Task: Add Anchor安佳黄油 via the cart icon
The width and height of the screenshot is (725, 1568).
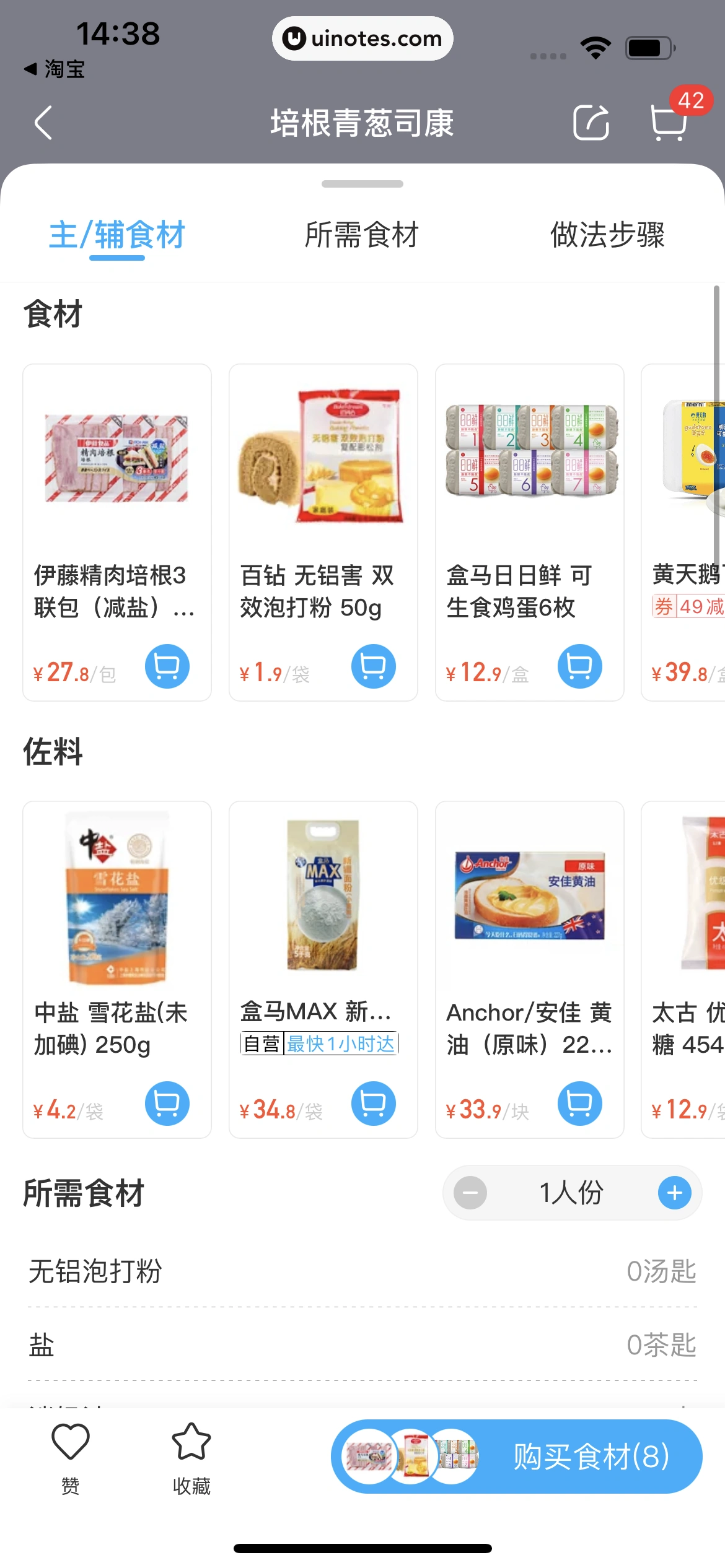Action: 580,1104
